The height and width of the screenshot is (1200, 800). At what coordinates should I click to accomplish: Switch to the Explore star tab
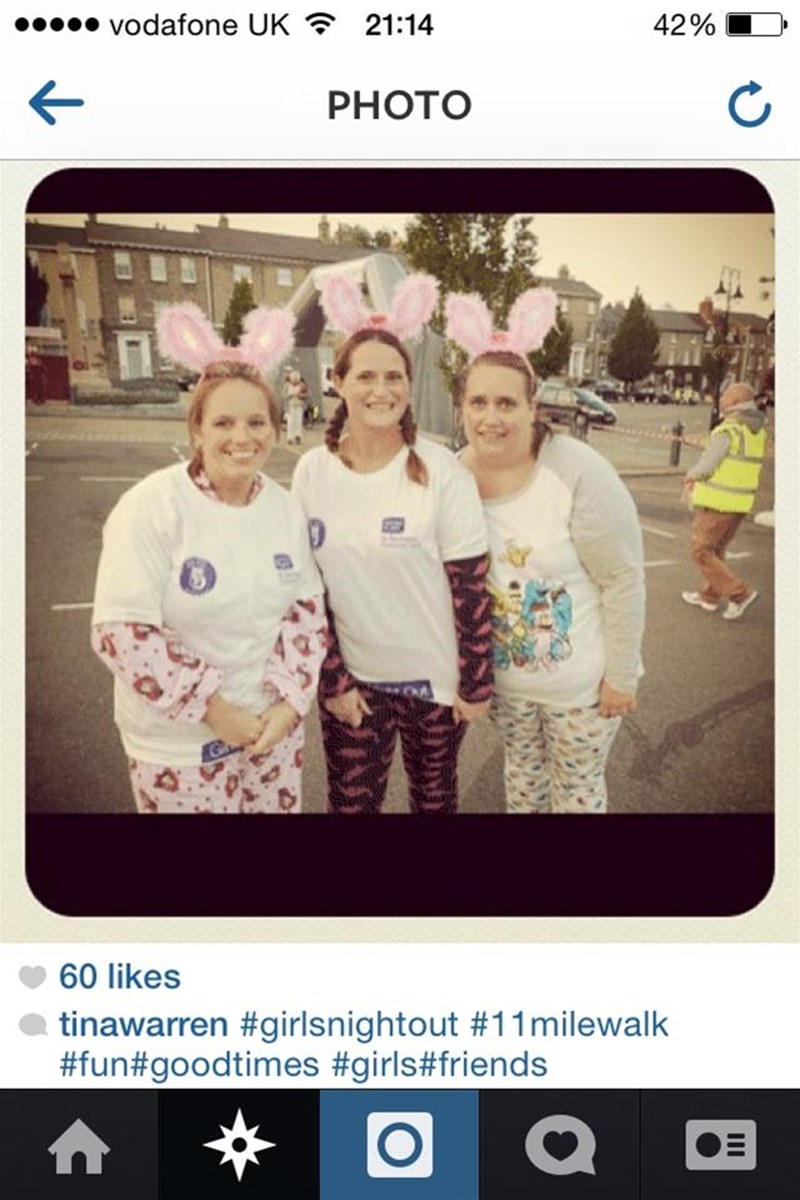click(x=238, y=1144)
